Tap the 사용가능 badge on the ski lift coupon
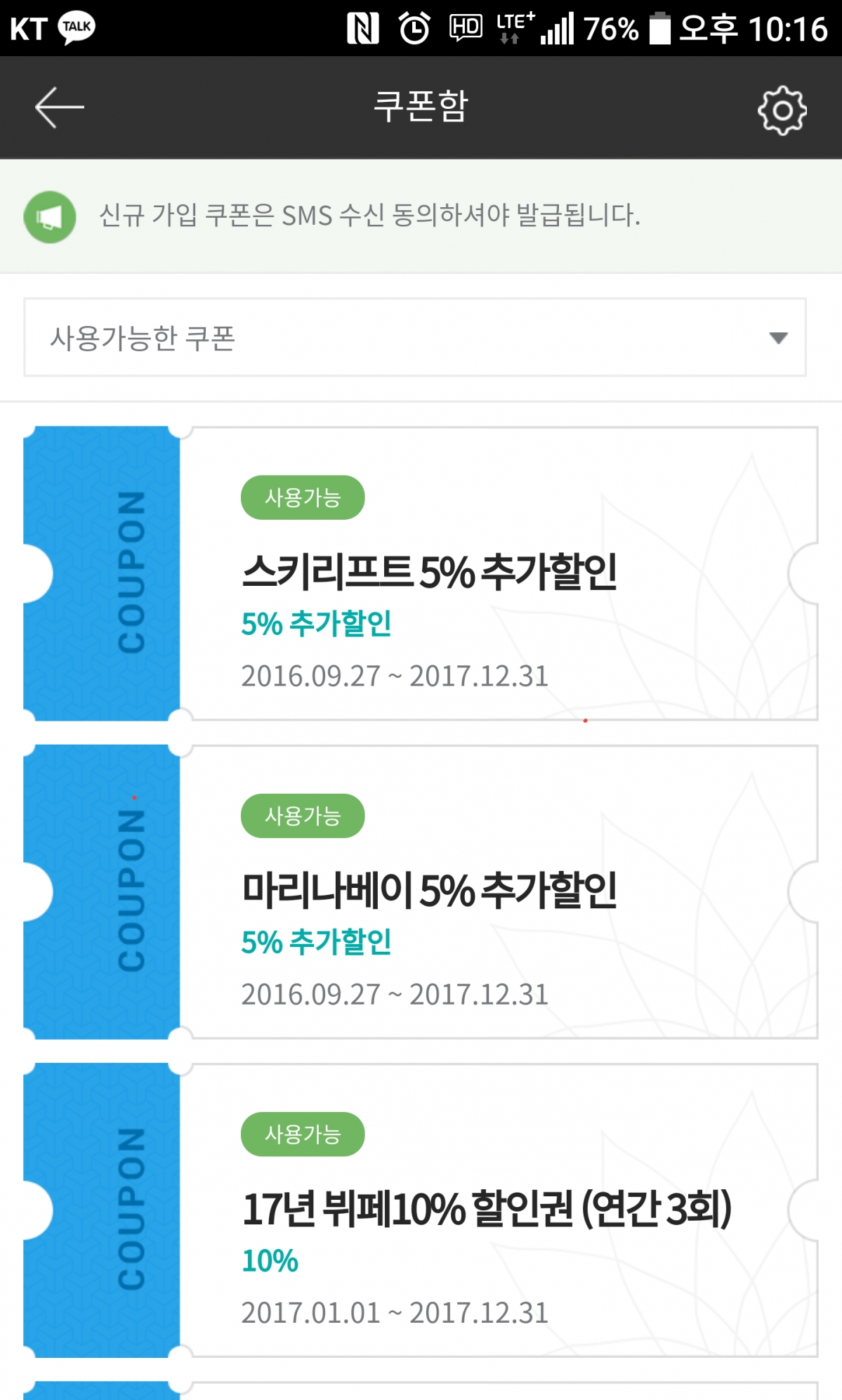The width and height of the screenshot is (842, 1400). pyautogui.click(x=303, y=497)
